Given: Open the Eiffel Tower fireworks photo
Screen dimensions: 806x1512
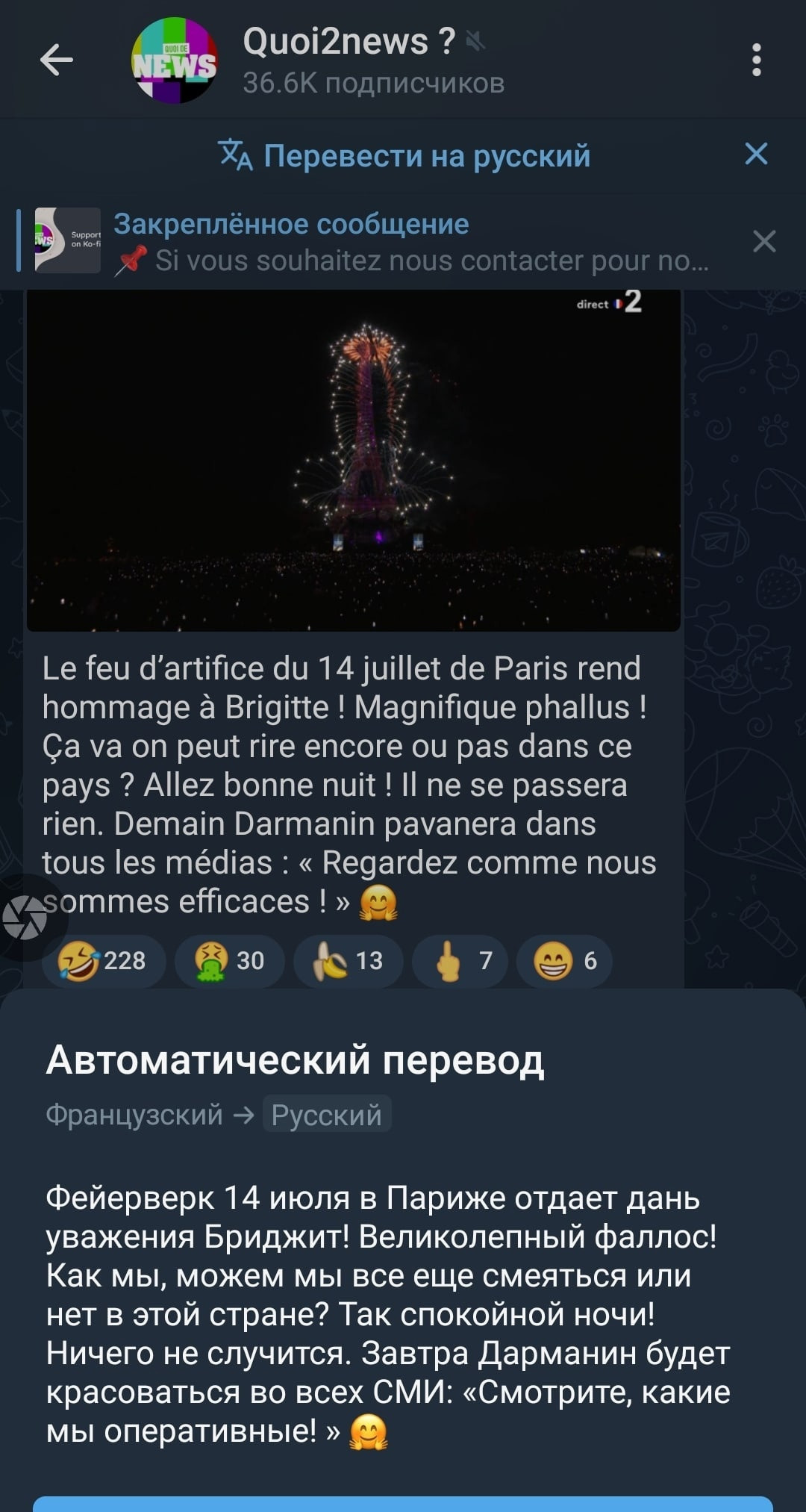Looking at the screenshot, I should [x=353, y=459].
